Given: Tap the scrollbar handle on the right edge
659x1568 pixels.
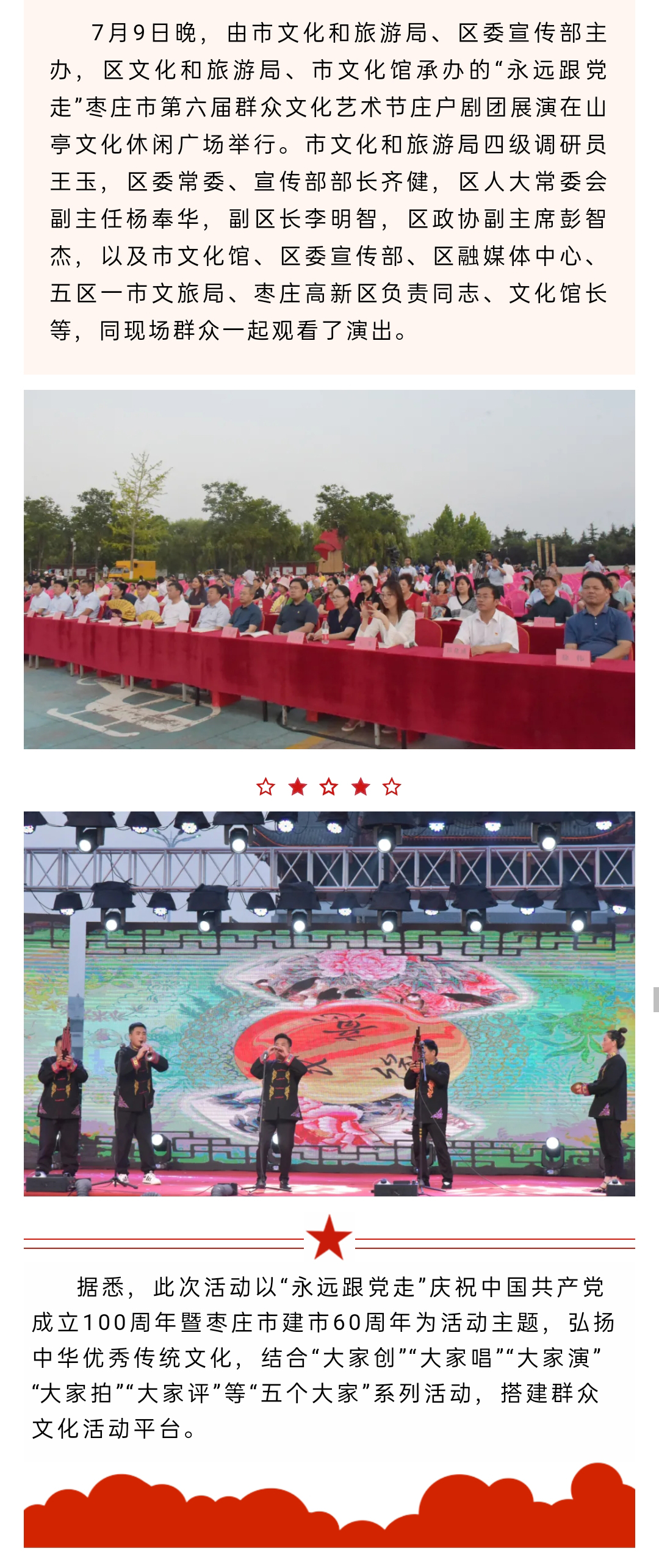Looking at the screenshot, I should (655, 999).
